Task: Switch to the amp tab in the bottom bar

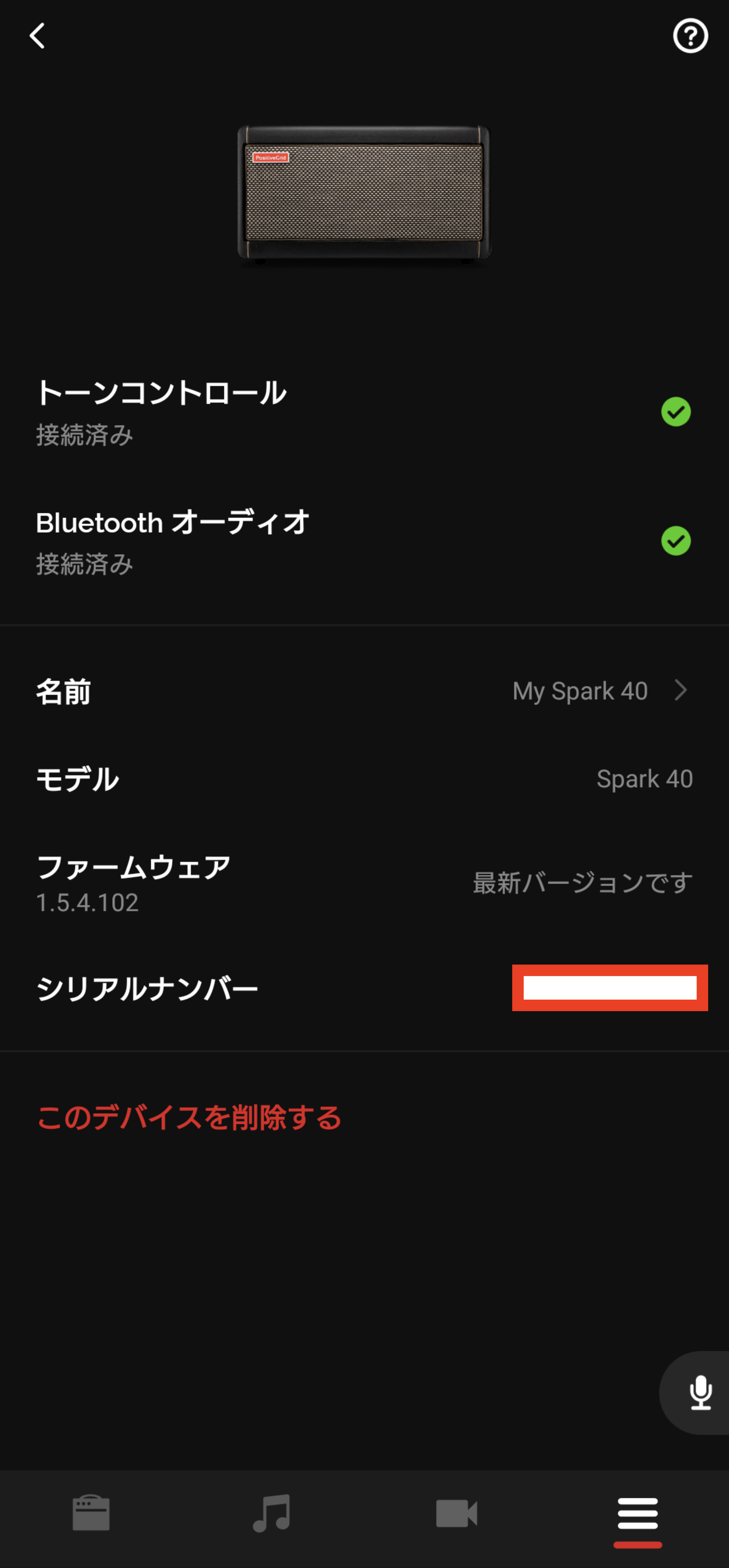Action: click(91, 1513)
